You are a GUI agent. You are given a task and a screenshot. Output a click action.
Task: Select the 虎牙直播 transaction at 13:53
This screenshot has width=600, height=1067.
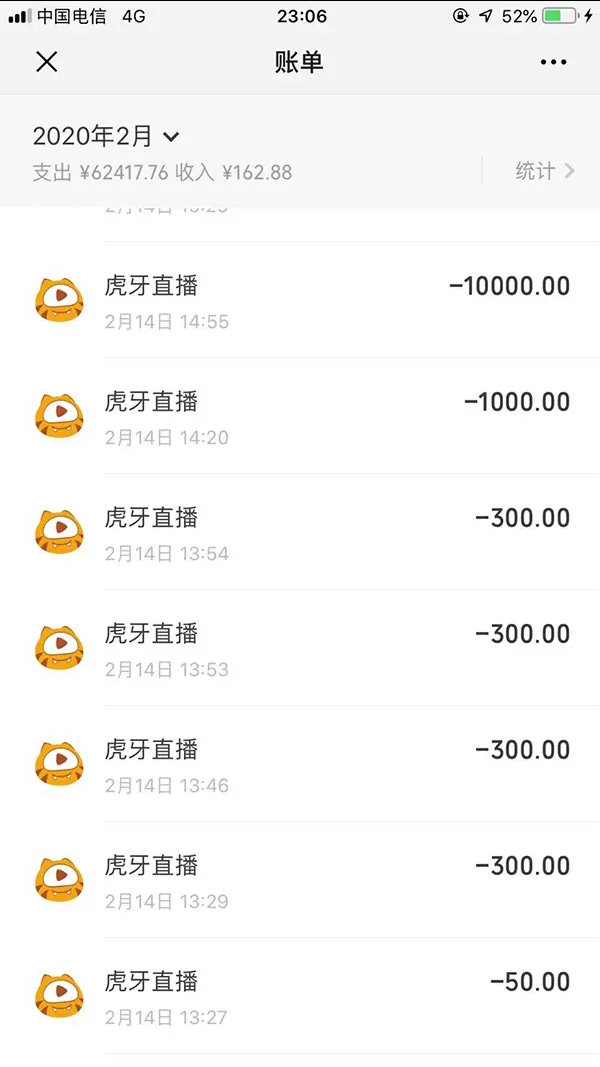pos(300,649)
